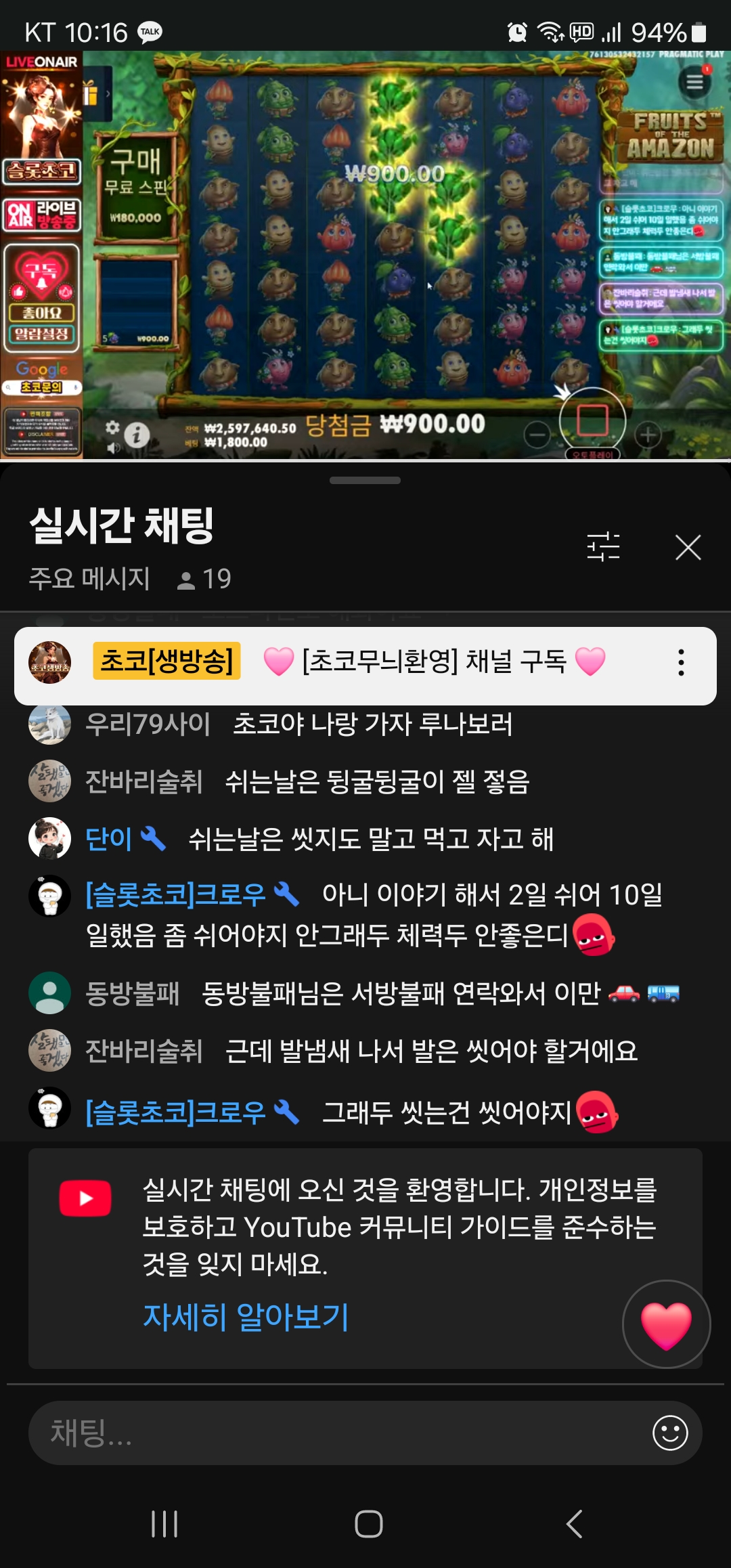Open the 초코[생방송] channel avatar
This screenshot has width=731, height=1568.
pyautogui.click(x=49, y=663)
